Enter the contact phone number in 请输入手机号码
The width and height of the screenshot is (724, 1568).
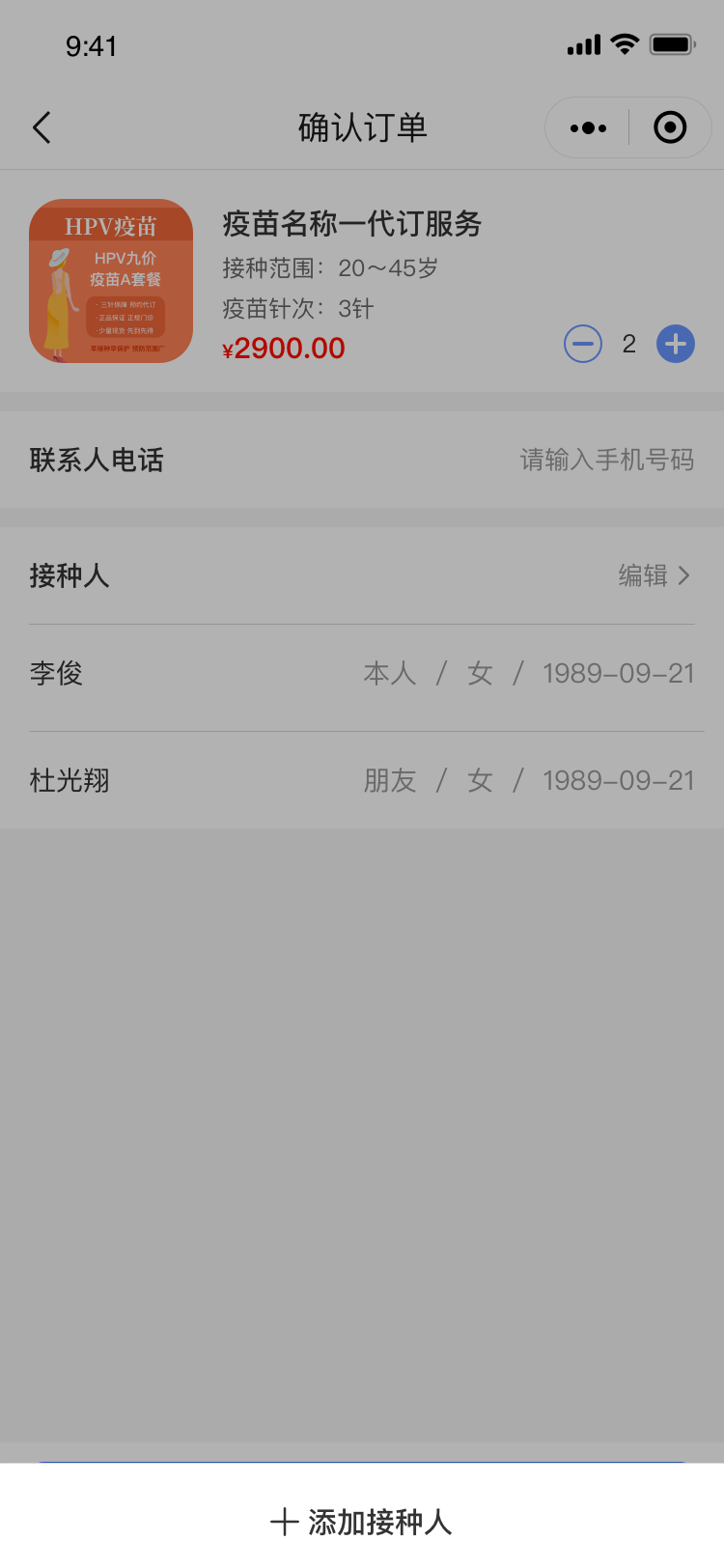coord(606,460)
